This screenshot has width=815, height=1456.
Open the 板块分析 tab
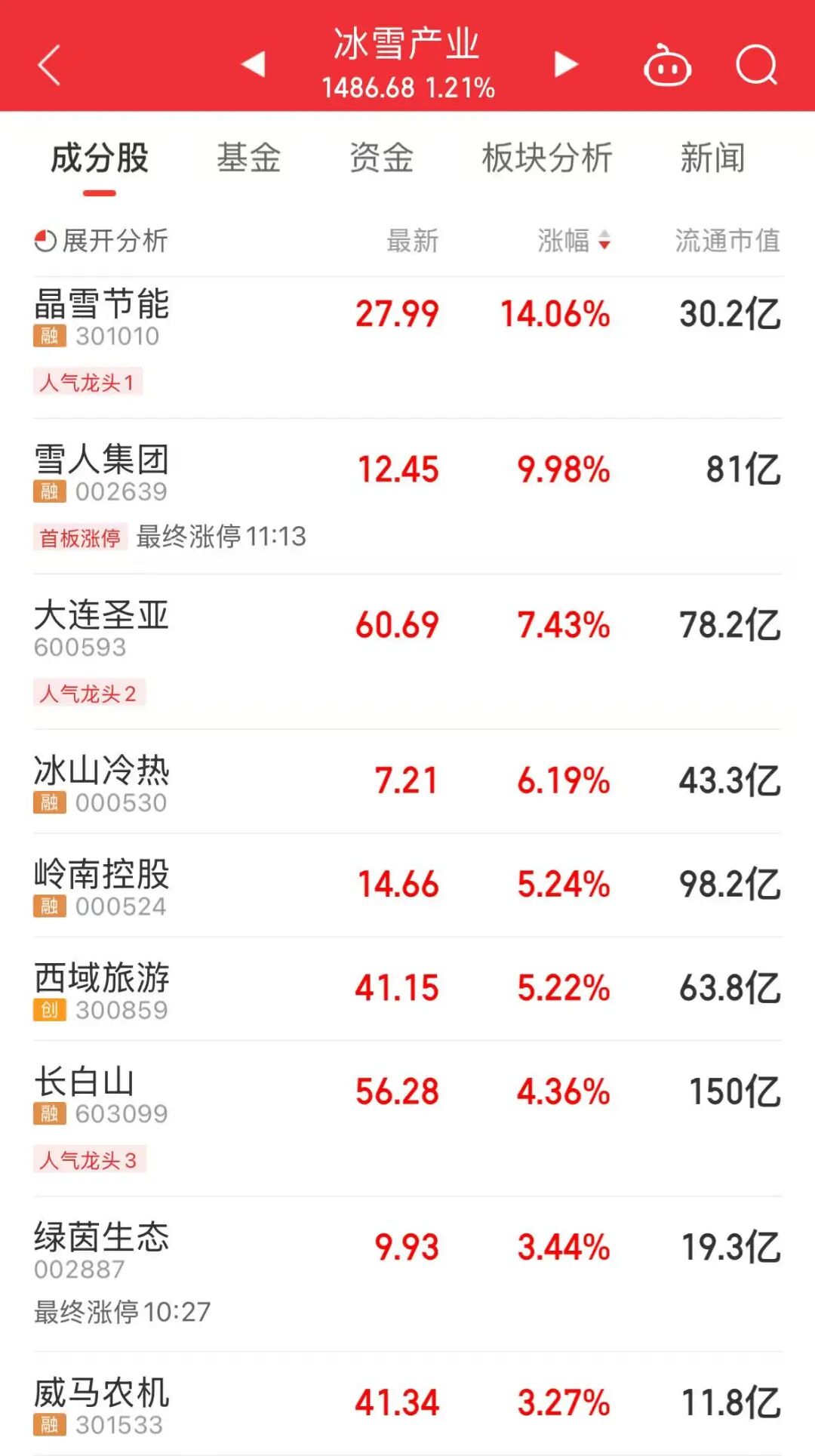(x=547, y=159)
